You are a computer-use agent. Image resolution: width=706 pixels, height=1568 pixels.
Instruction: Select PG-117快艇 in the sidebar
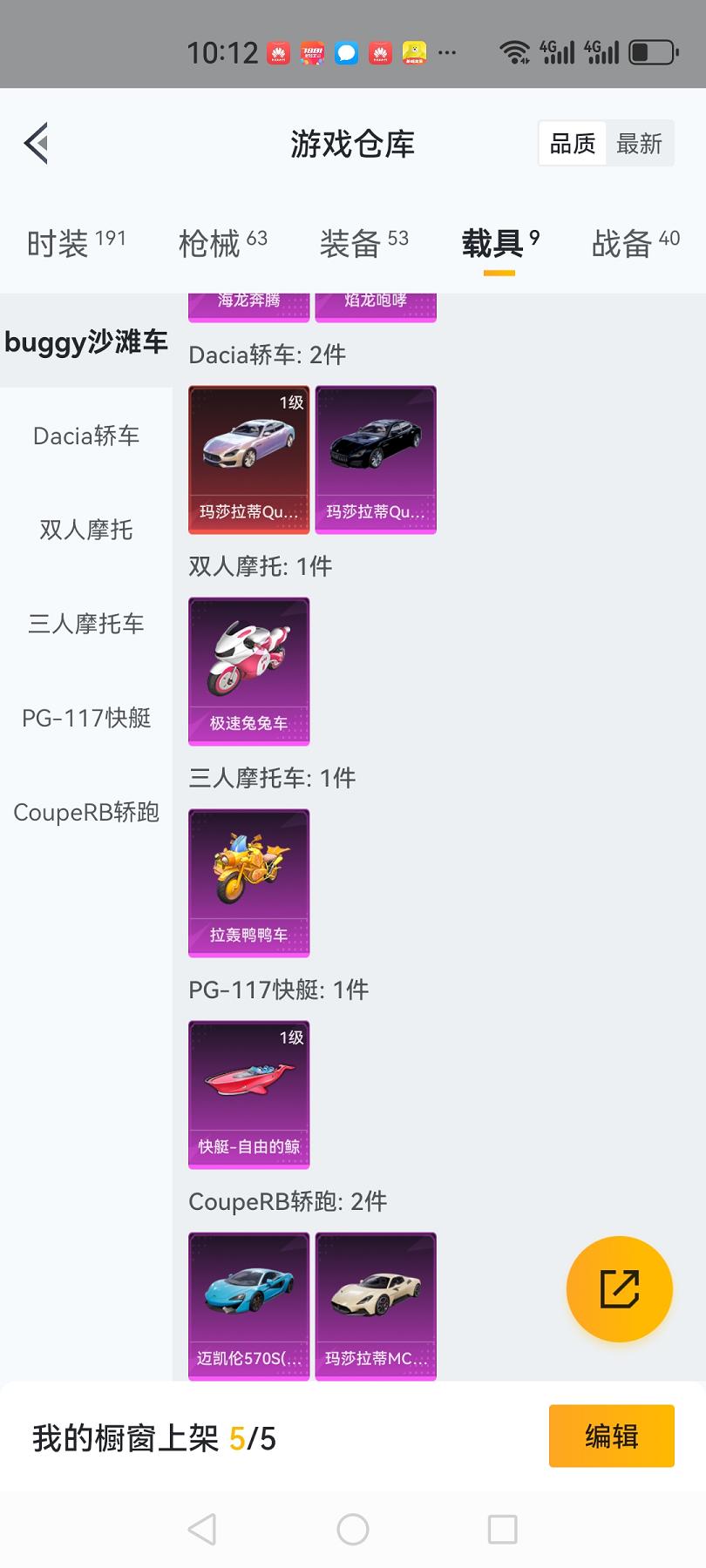(86, 718)
